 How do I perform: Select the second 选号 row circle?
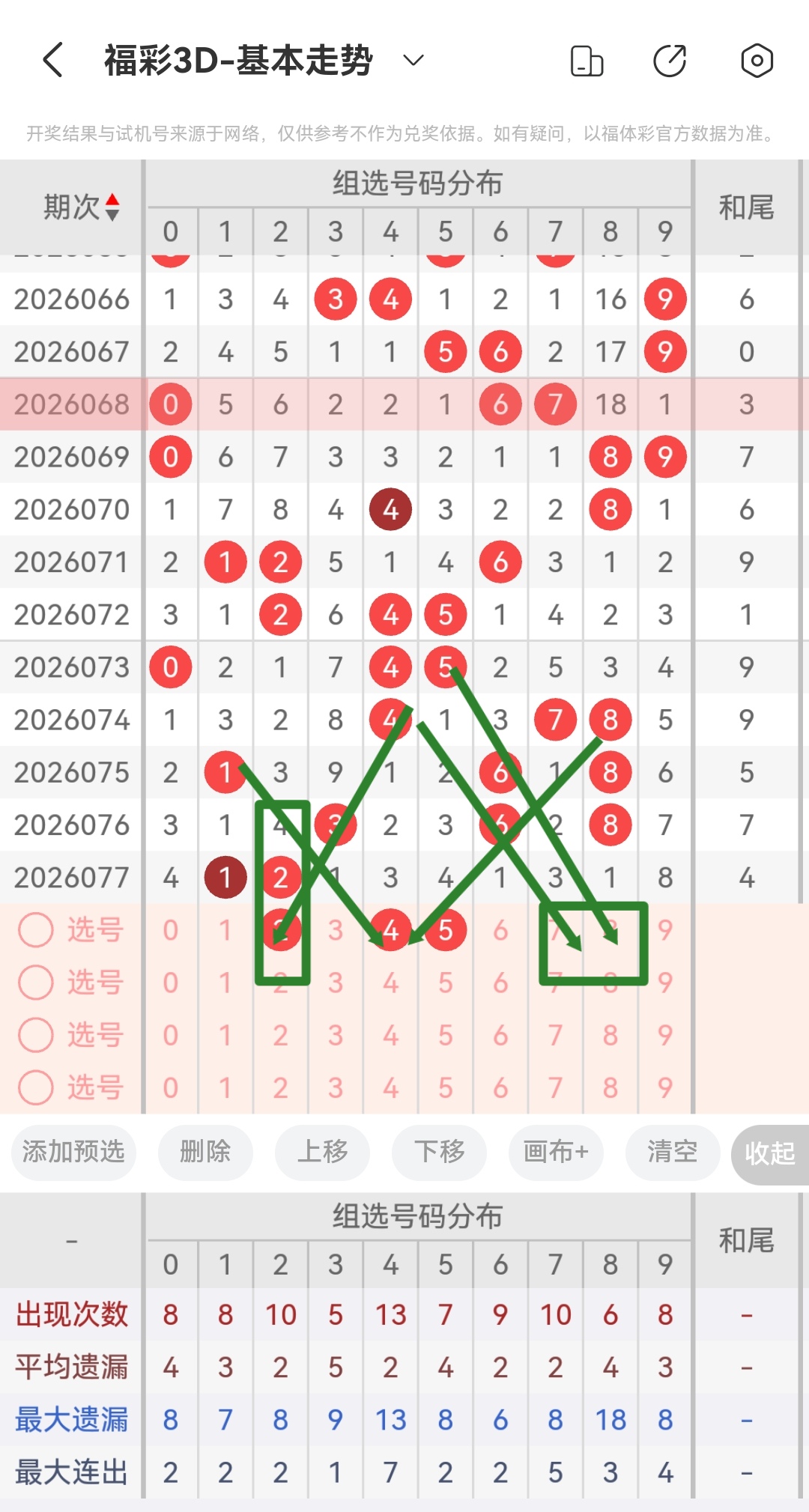click(x=36, y=983)
